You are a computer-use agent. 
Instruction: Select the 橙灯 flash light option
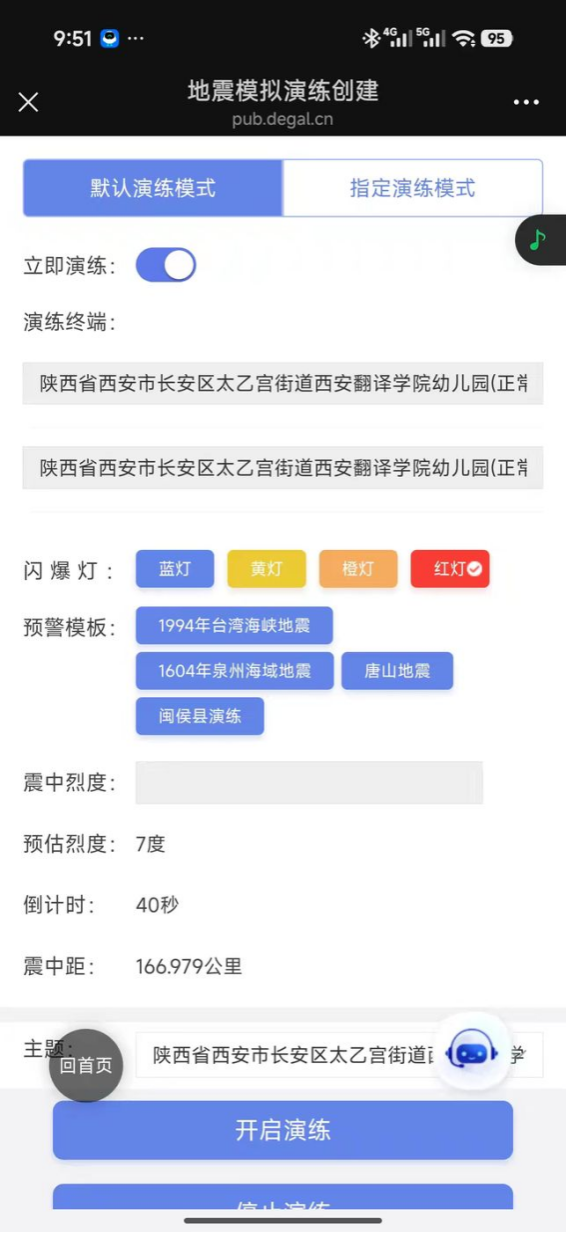[358, 569]
